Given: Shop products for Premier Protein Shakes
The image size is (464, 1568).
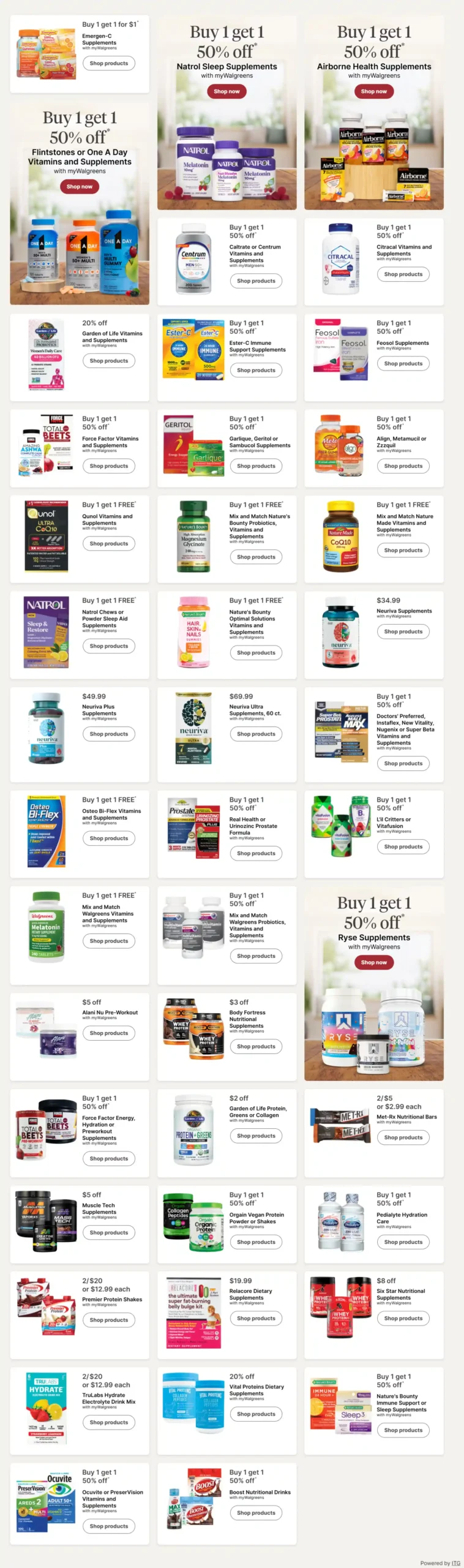Looking at the screenshot, I should (x=109, y=1320).
